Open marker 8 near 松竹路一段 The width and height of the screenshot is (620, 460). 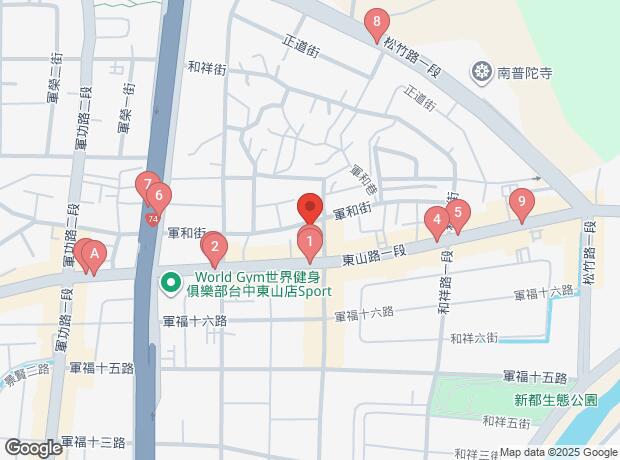coord(376,21)
